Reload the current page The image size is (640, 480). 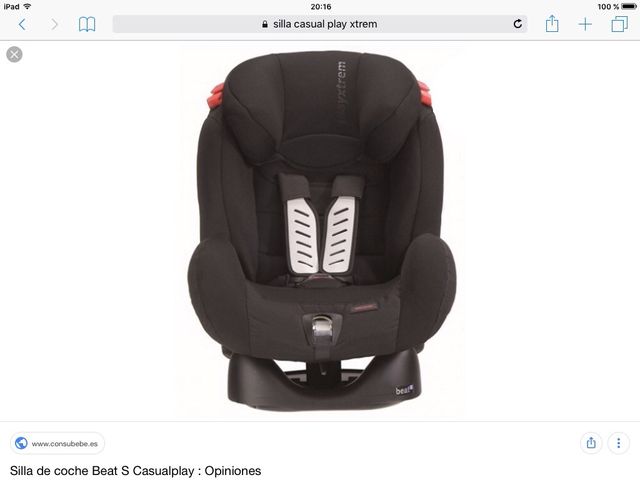517,24
